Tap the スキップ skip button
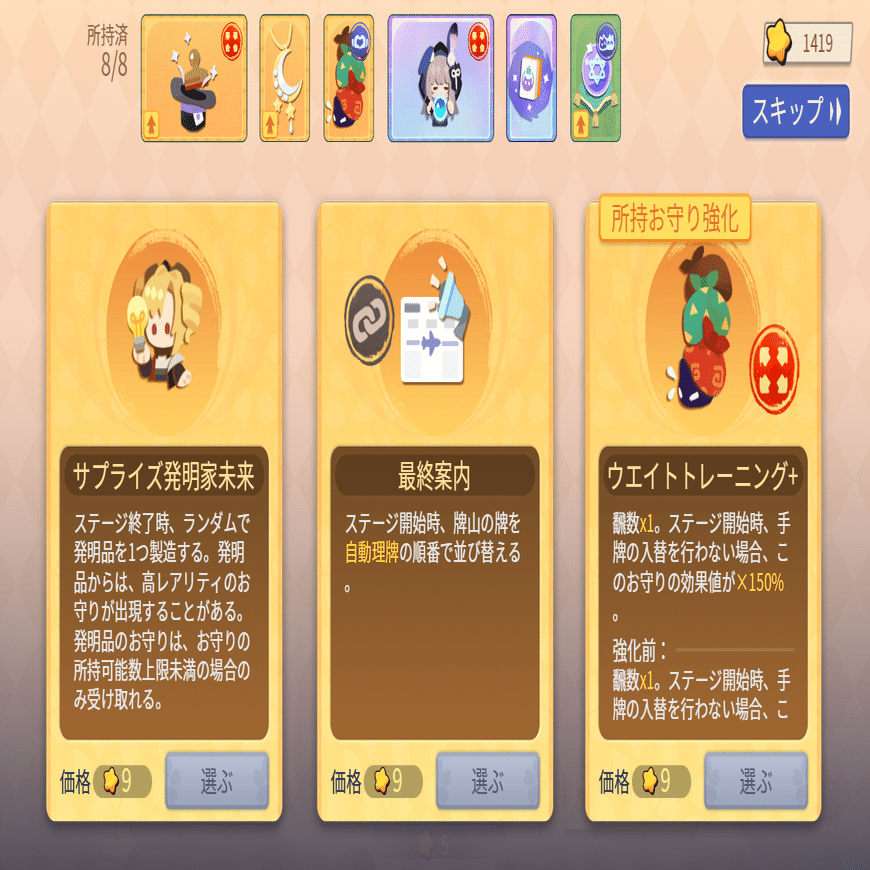The image size is (870, 870). 795,111
